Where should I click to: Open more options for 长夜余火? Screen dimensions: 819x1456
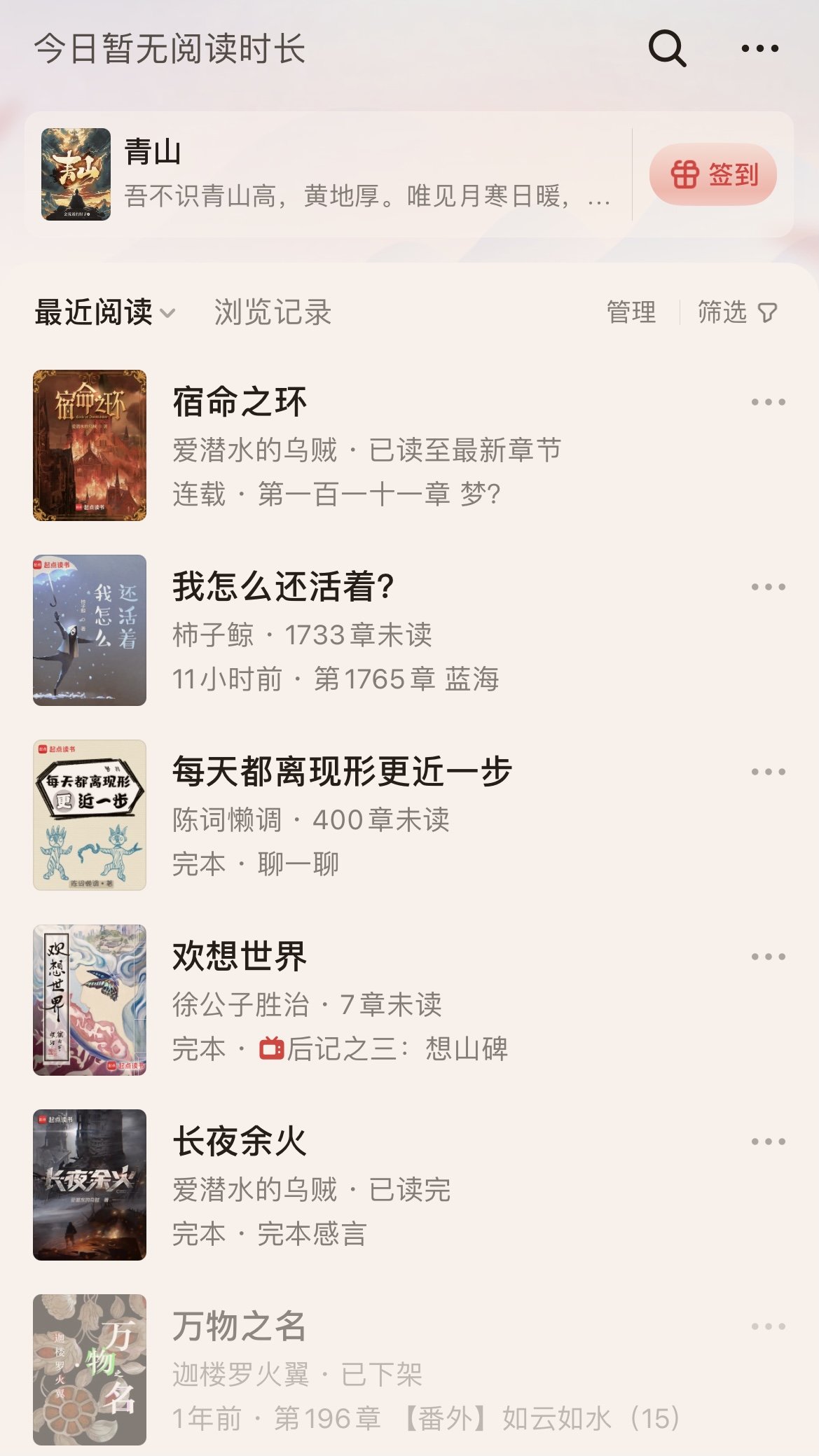(x=768, y=1142)
